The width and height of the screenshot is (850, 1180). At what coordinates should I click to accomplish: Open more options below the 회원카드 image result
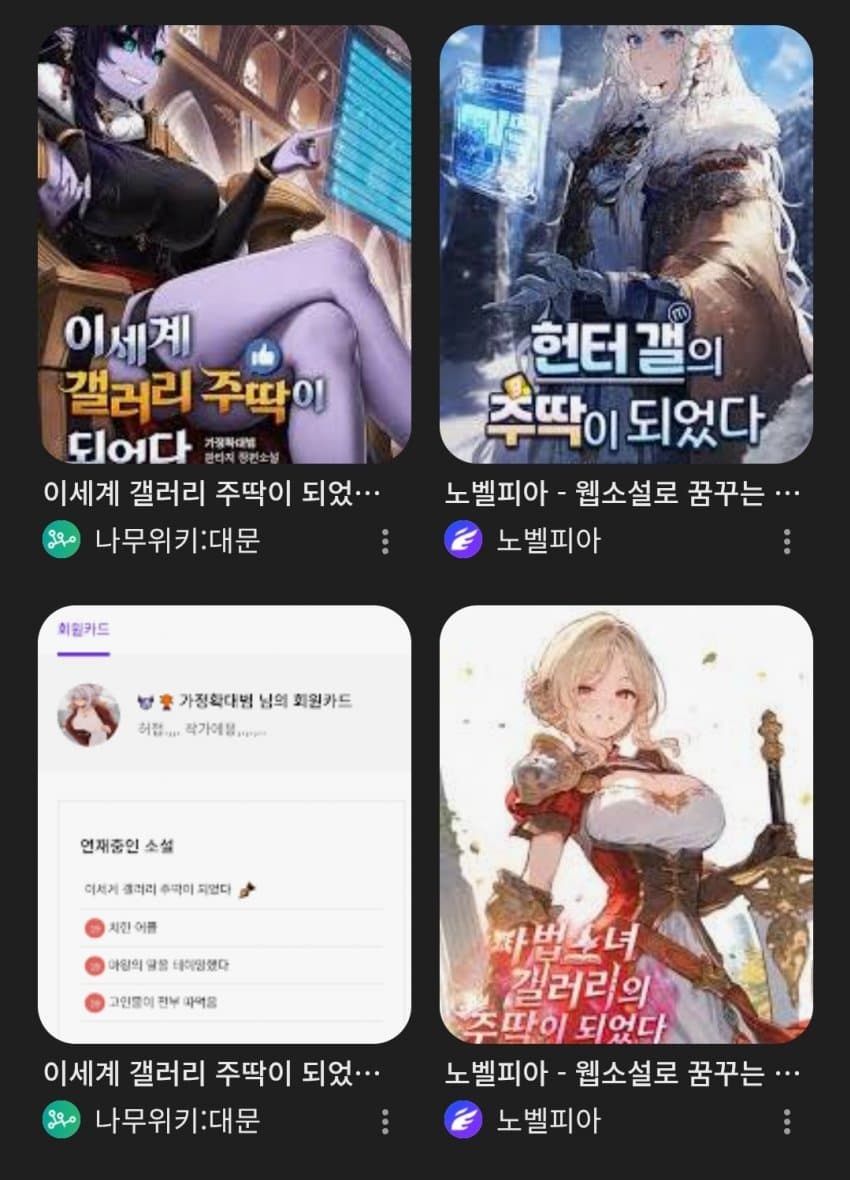(x=385, y=1121)
